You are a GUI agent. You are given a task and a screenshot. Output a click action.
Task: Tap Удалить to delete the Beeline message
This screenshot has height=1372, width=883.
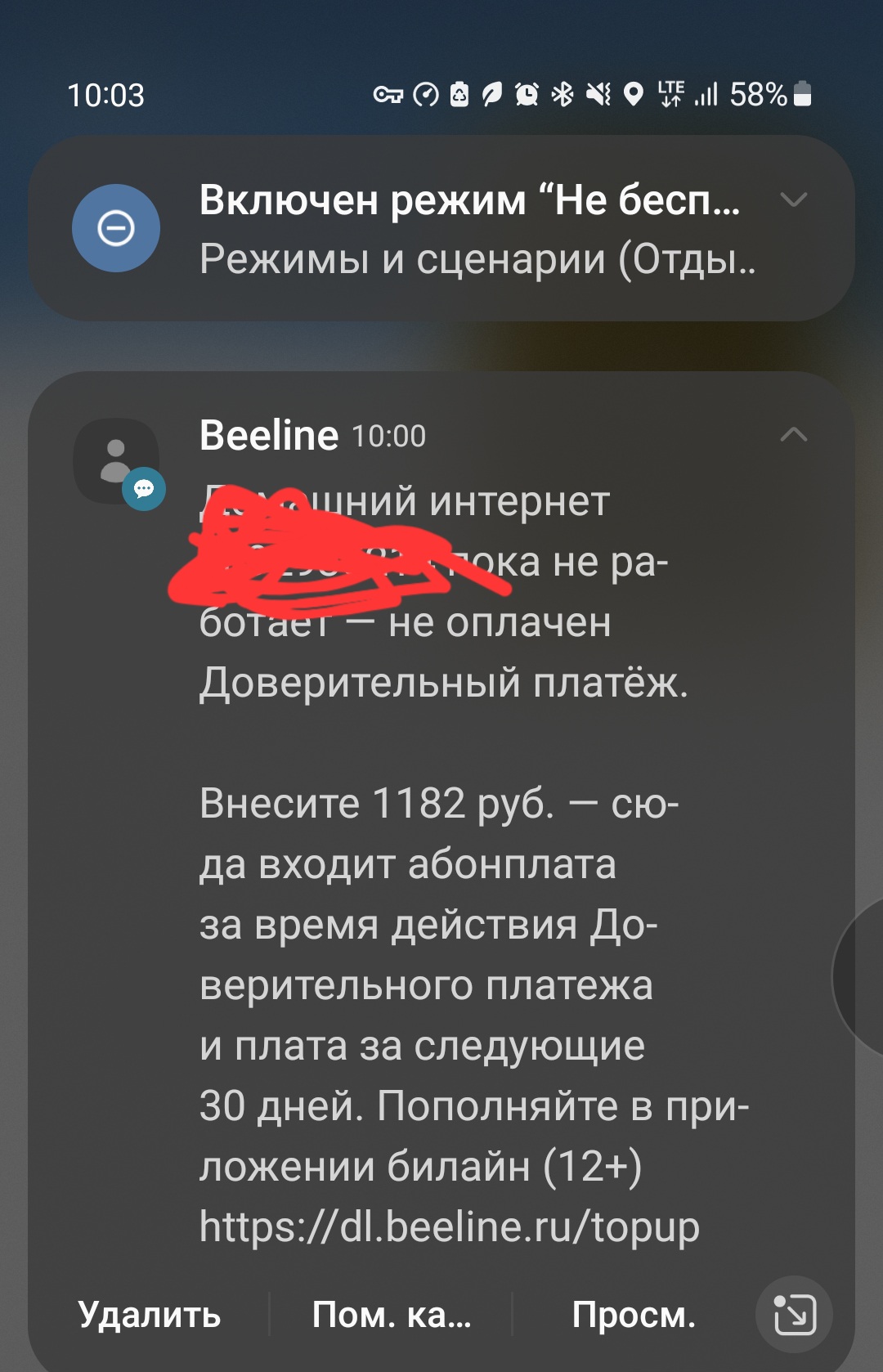150,1316
